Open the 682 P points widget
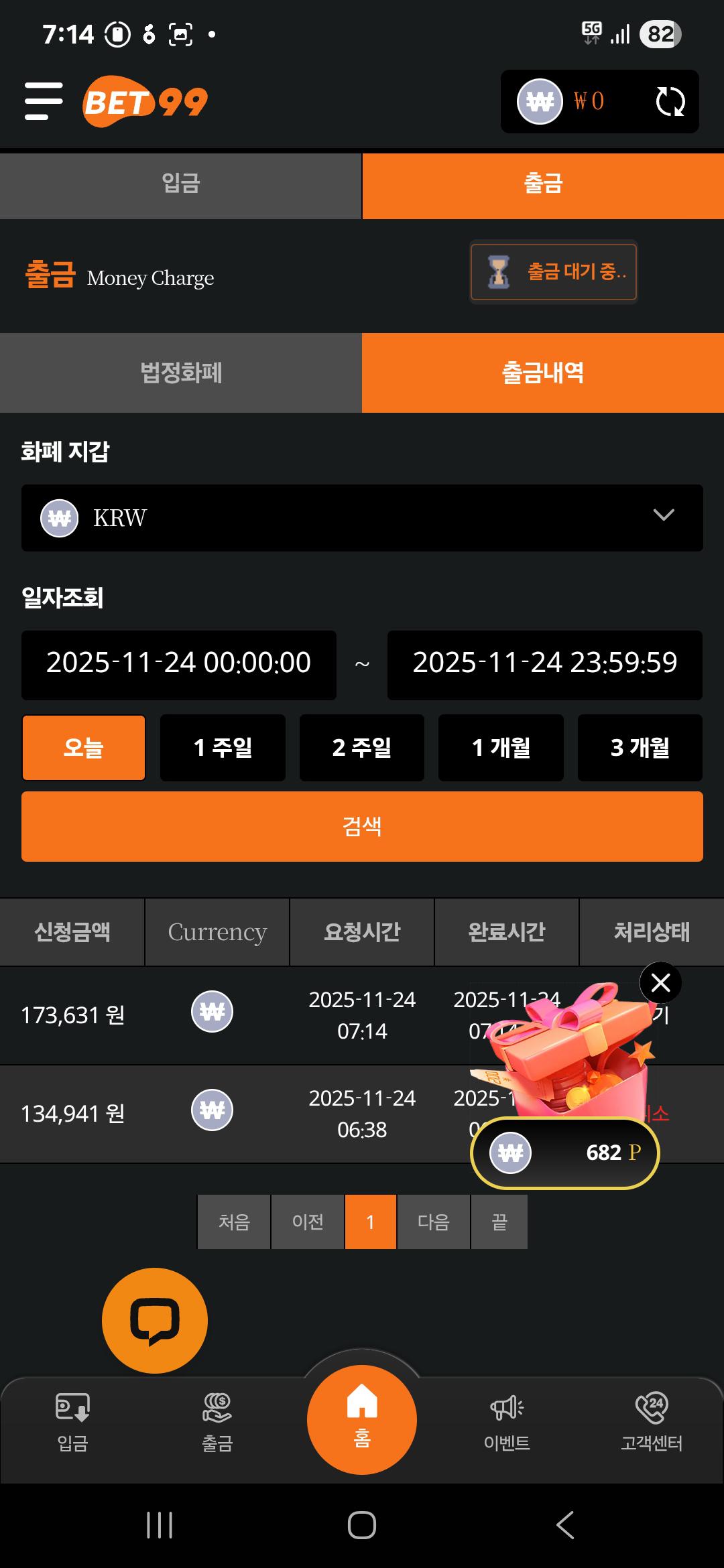This screenshot has width=724, height=1568. (564, 1153)
